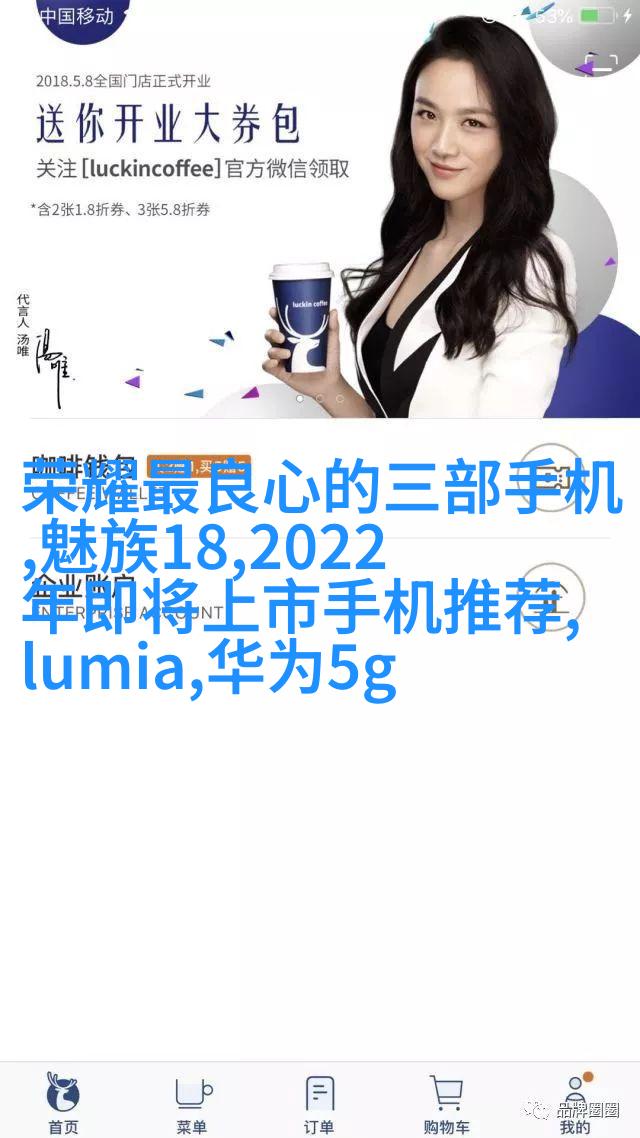Open the 订单 tab

pyautogui.click(x=319, y=1102)
